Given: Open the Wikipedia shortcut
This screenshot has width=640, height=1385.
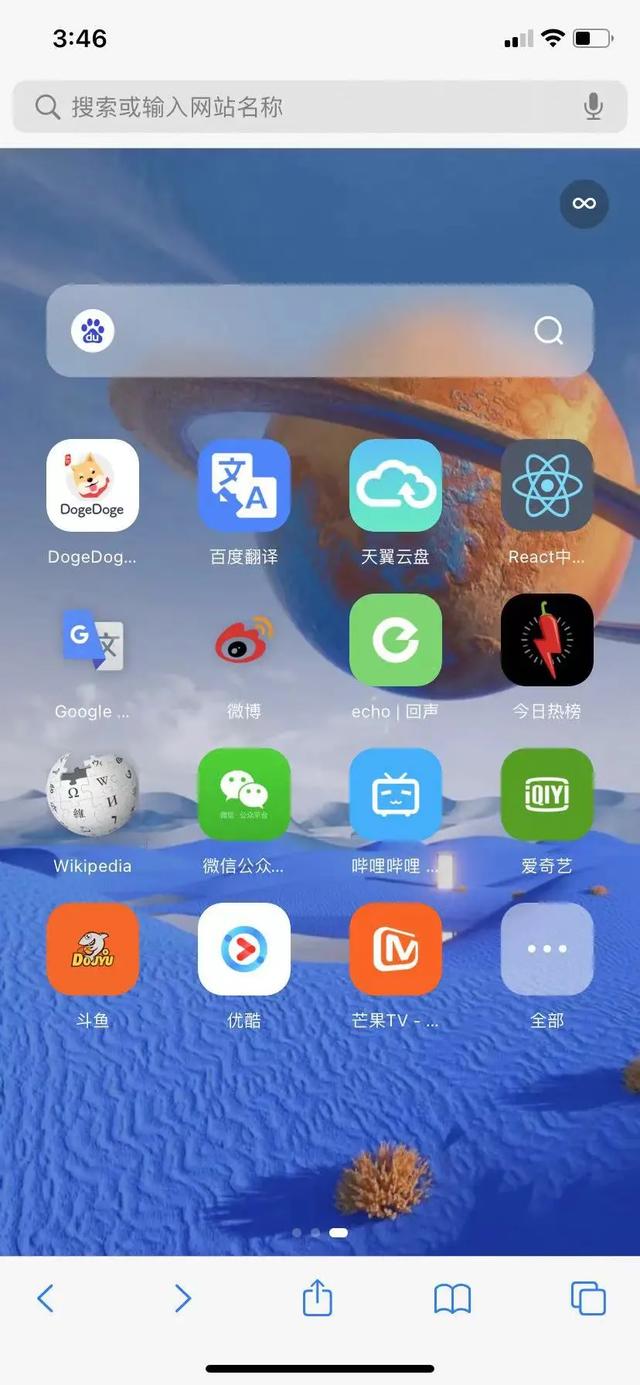Looking at the screenshot, I should click(x=92, y=795).
